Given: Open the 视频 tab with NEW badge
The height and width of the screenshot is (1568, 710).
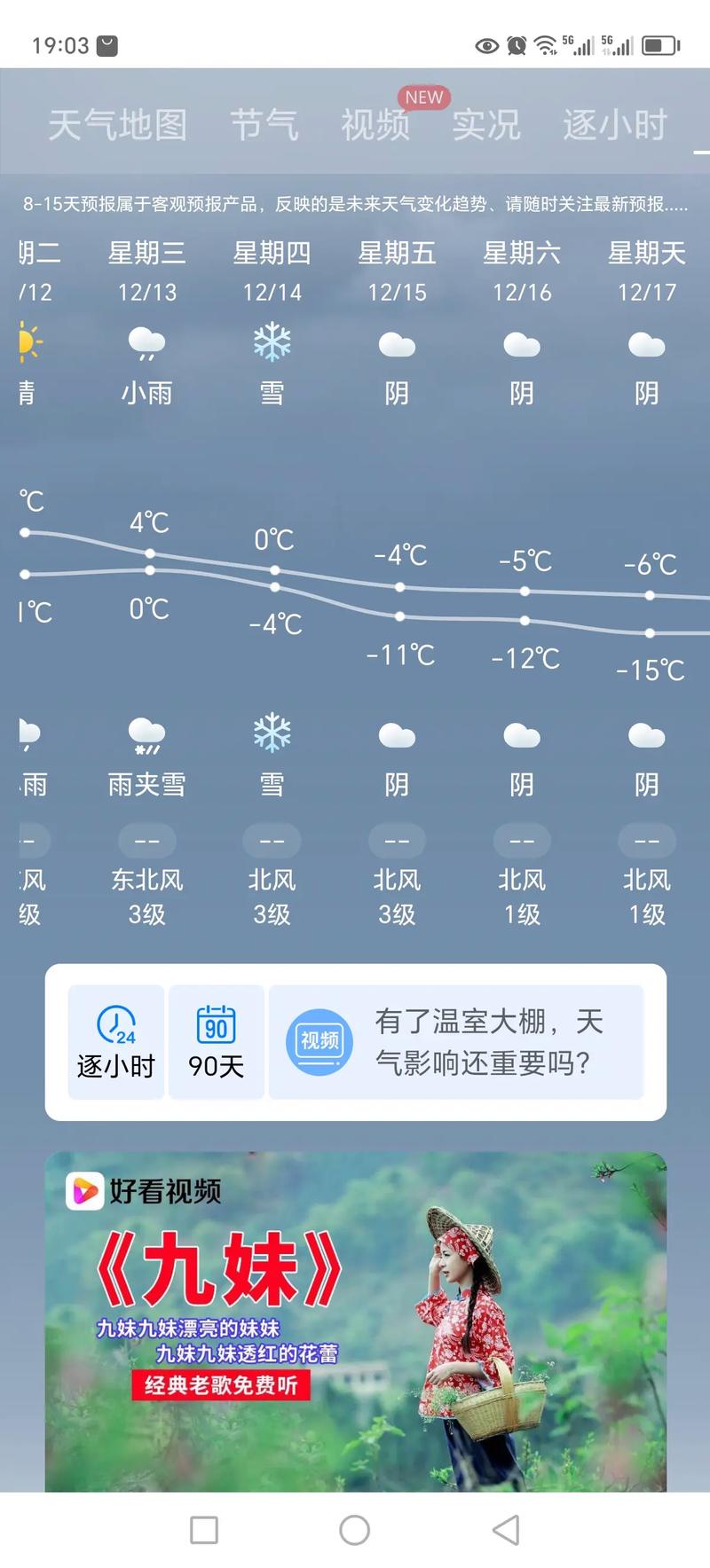Looking at the screenshot, I should [374, 124].
